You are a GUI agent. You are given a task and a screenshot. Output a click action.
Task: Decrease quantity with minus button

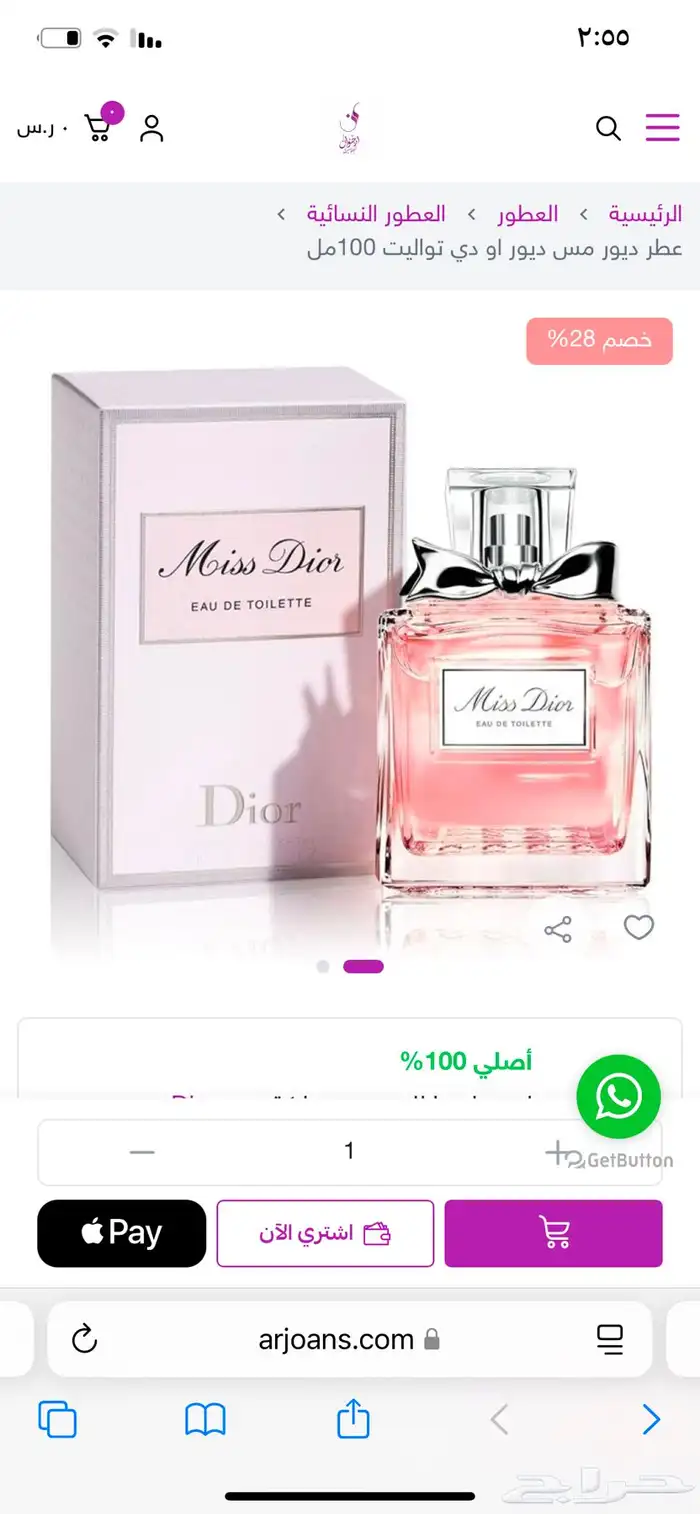coord(142,1152)
